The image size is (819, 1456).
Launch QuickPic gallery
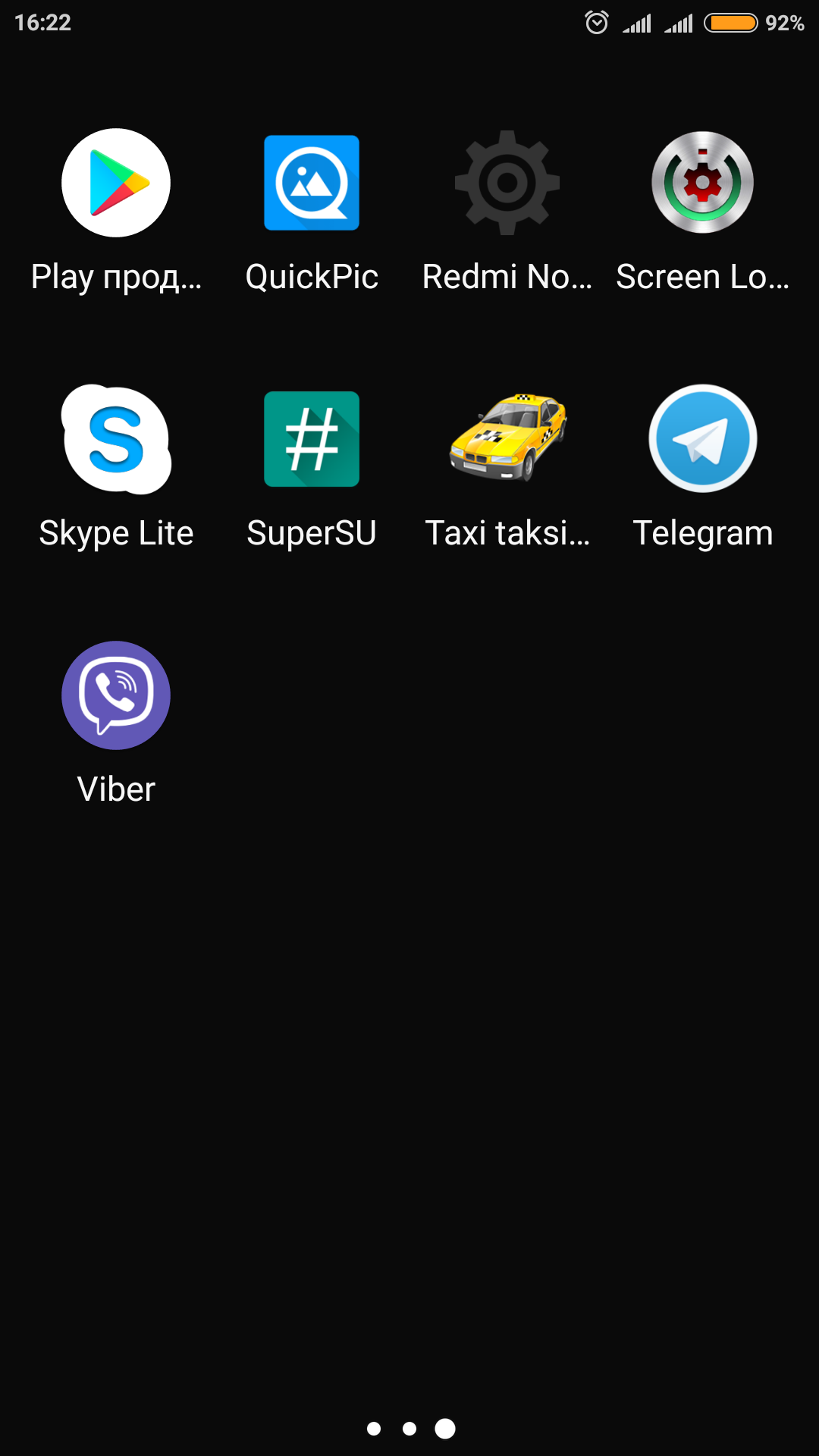point(311,183)
